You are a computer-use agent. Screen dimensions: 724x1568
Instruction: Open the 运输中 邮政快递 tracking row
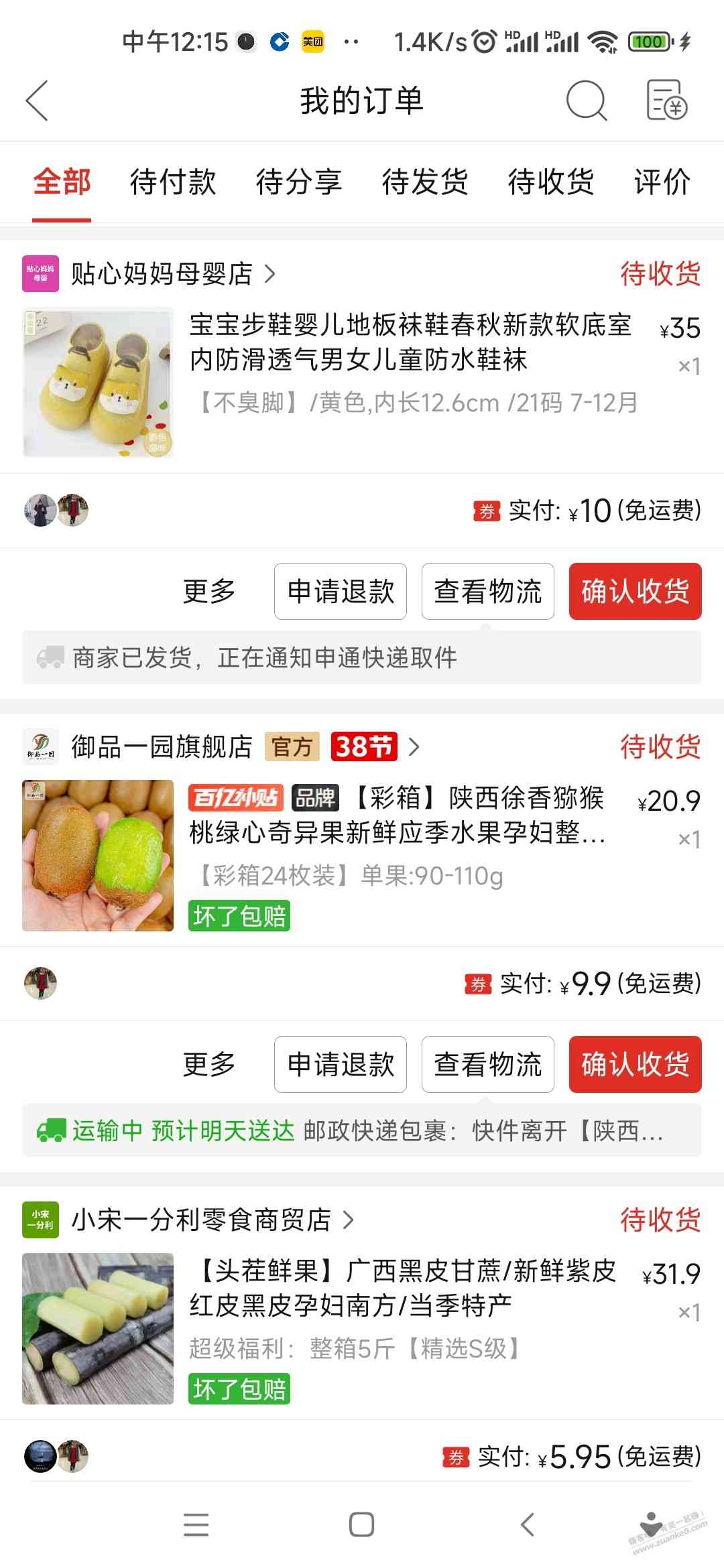[x=362, y=1131]
